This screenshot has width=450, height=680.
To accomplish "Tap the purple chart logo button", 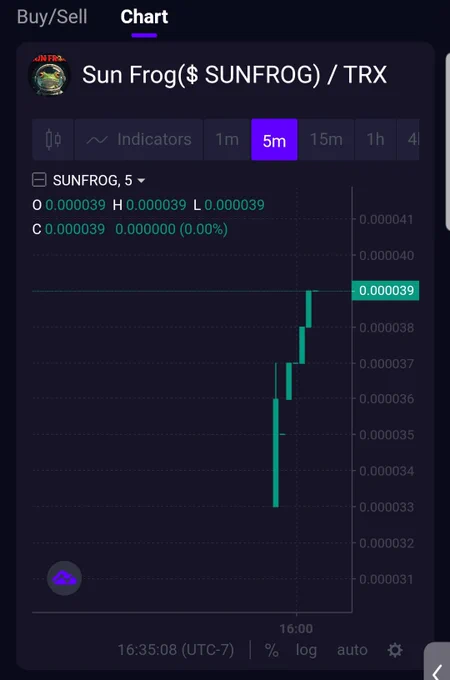I will coord(64,578).
